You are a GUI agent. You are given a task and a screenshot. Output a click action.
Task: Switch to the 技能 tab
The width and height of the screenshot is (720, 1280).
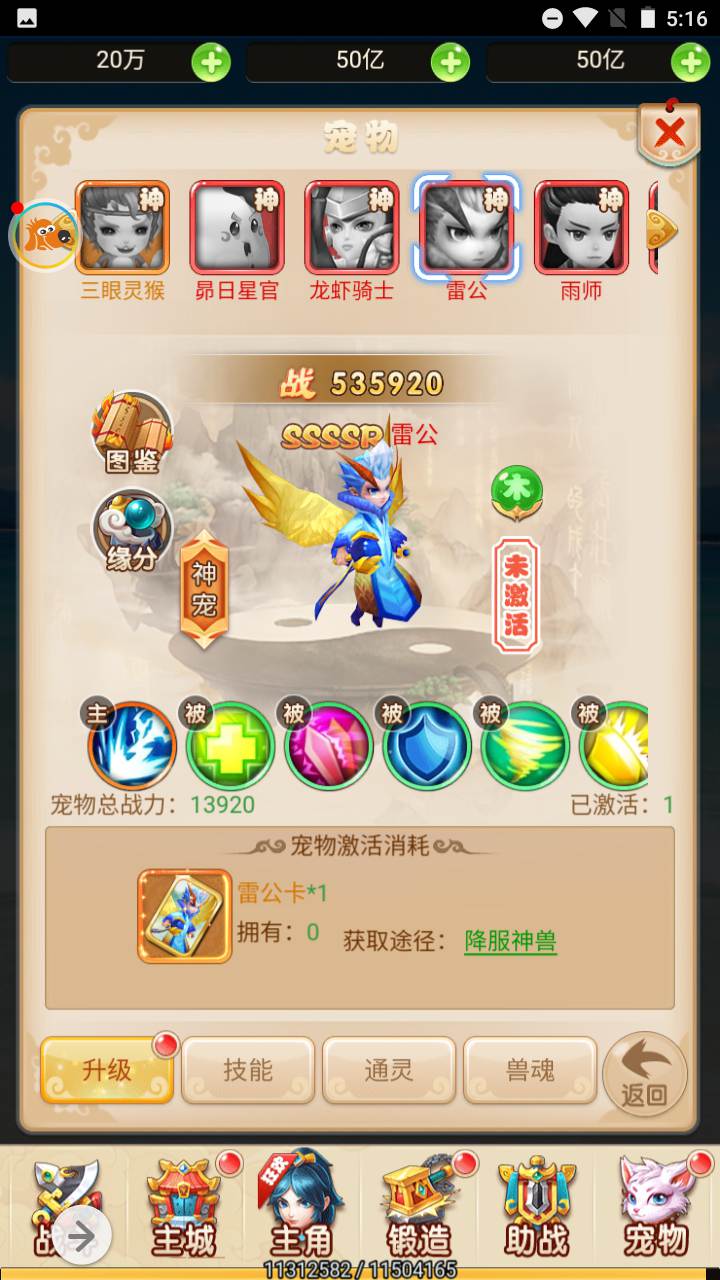coord(248,1070)
